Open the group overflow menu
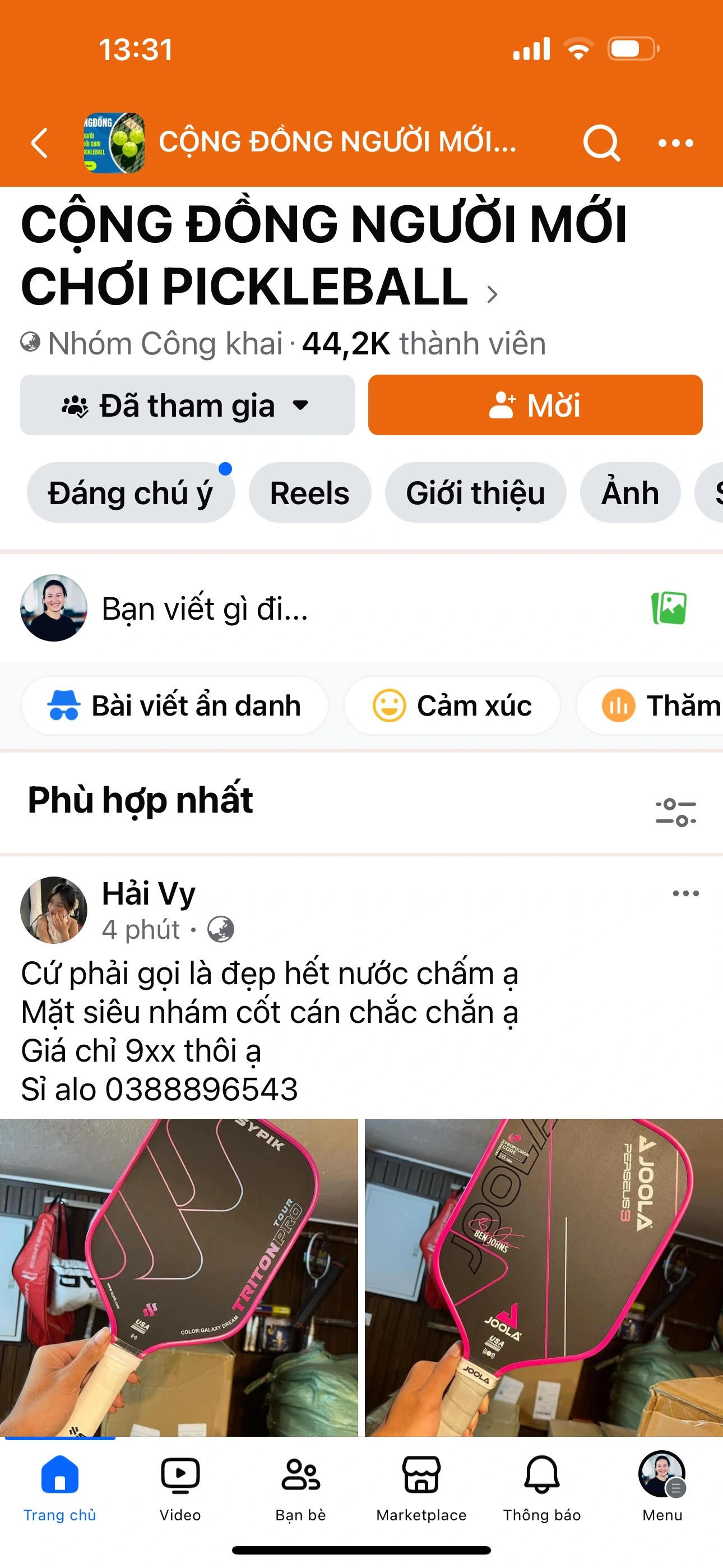This screenshot has height=1568, width=723. [x=675, y=144]
